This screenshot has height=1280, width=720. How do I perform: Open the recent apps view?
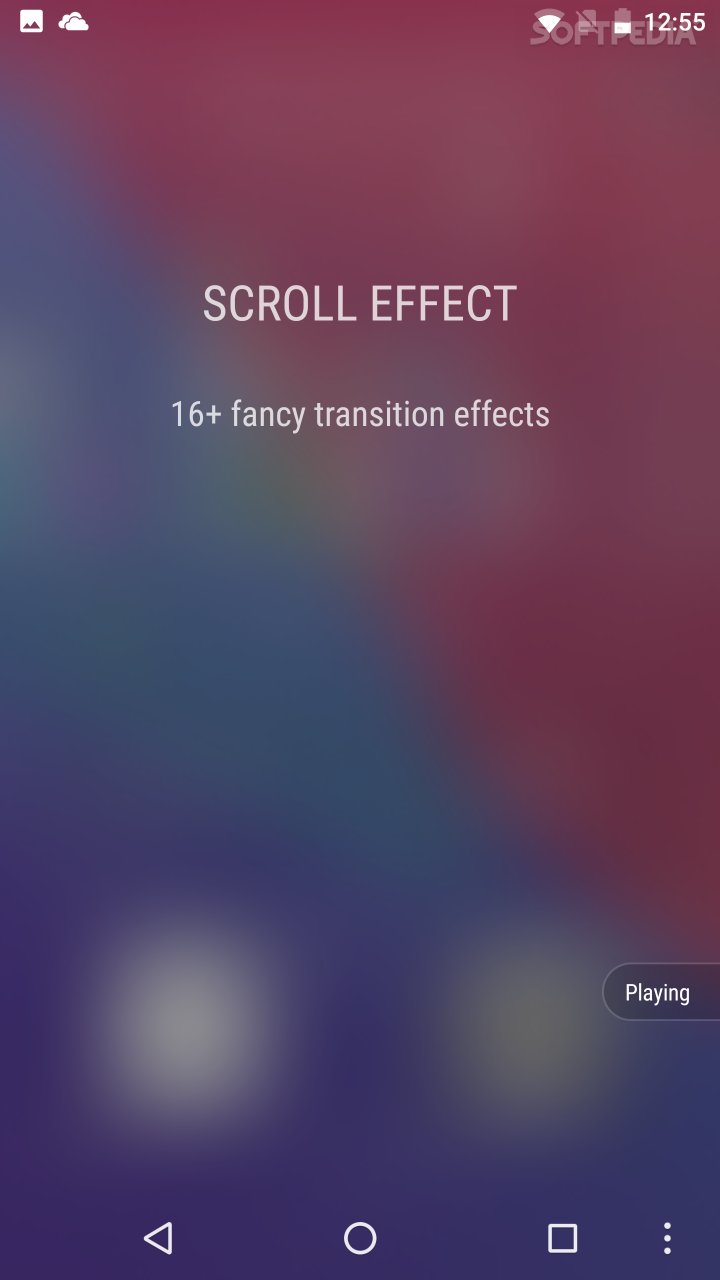[562, 1238]
